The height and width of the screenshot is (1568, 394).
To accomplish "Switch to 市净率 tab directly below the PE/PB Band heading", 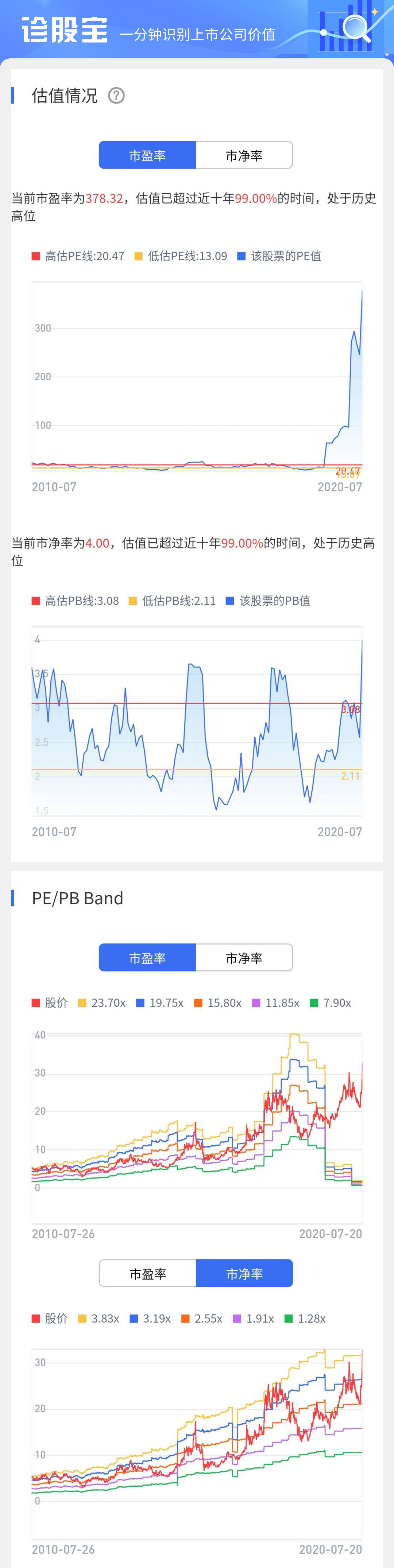I will coord(244,958).
